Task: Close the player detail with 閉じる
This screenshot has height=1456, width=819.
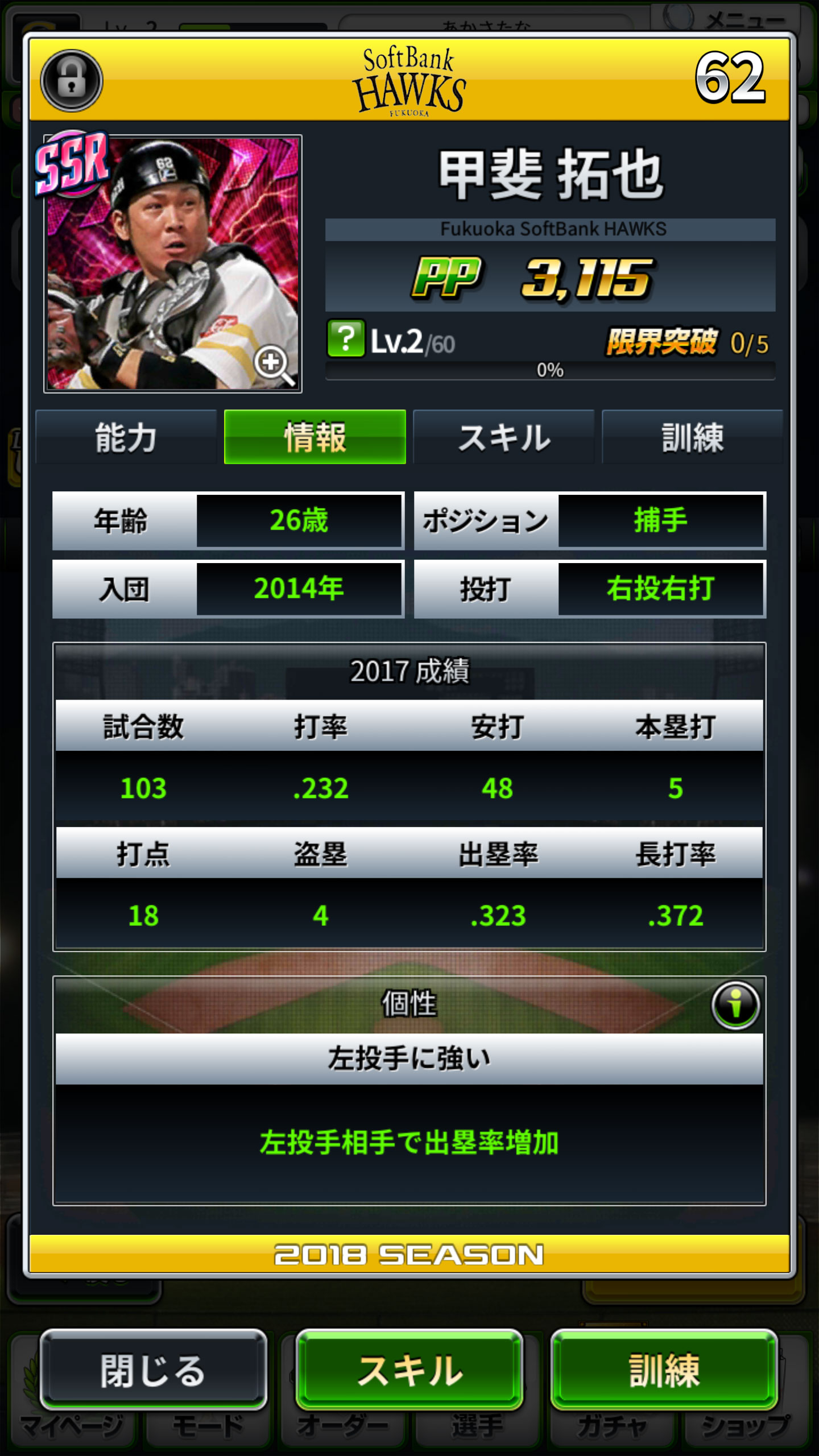Action: (153, 1370)
